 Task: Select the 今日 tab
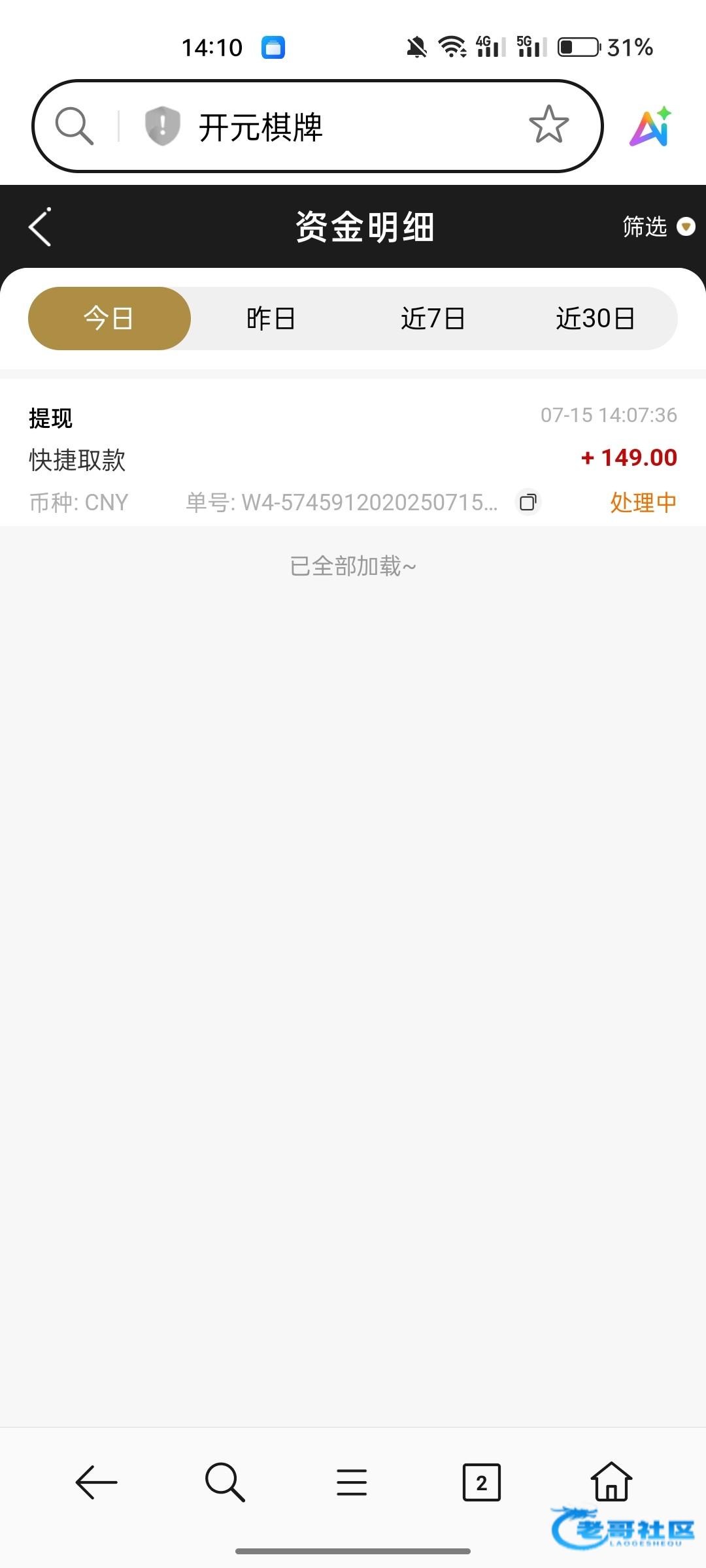pyautogui.click(x=109, y=318)
